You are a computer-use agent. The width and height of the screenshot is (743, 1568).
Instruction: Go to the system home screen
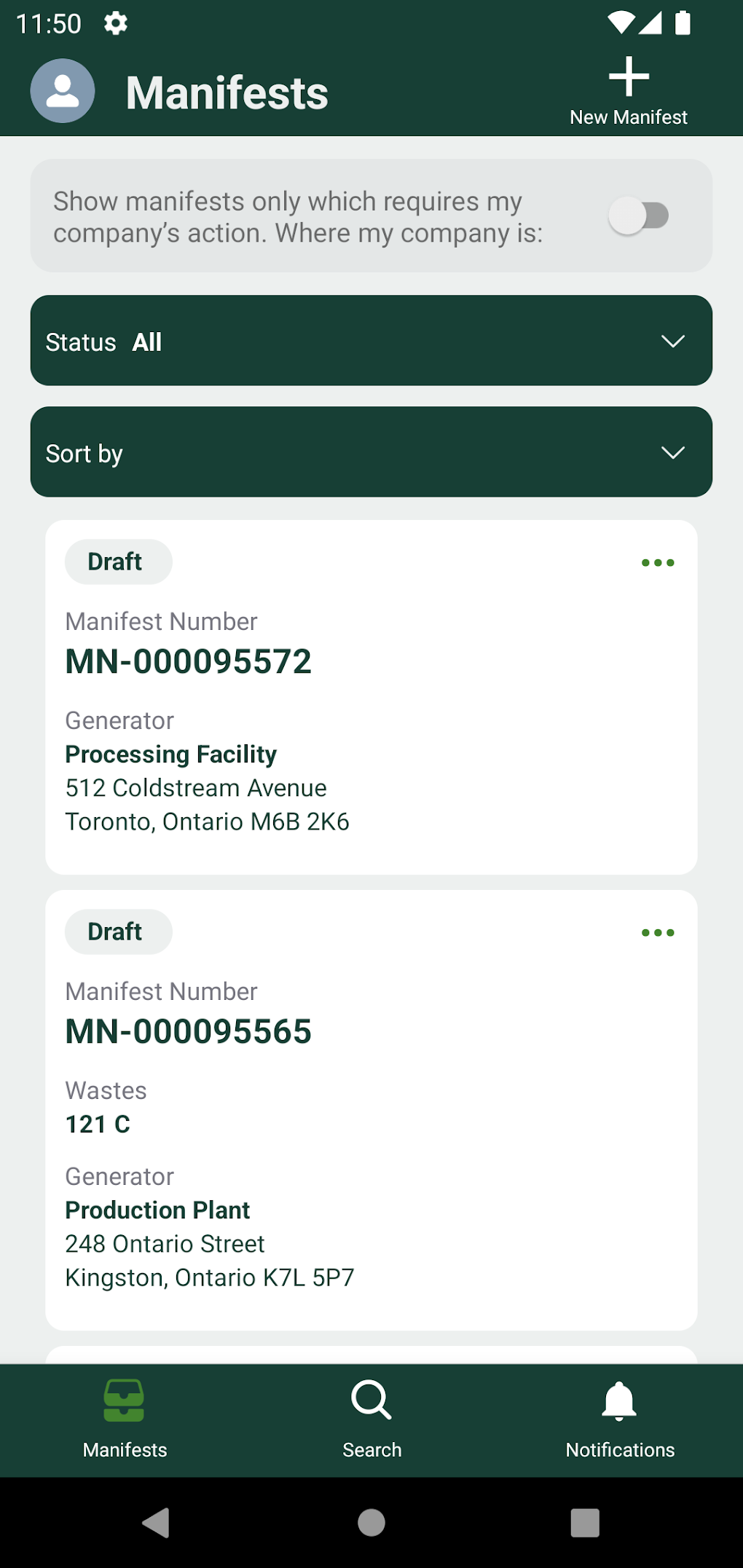click(371, 1522)
